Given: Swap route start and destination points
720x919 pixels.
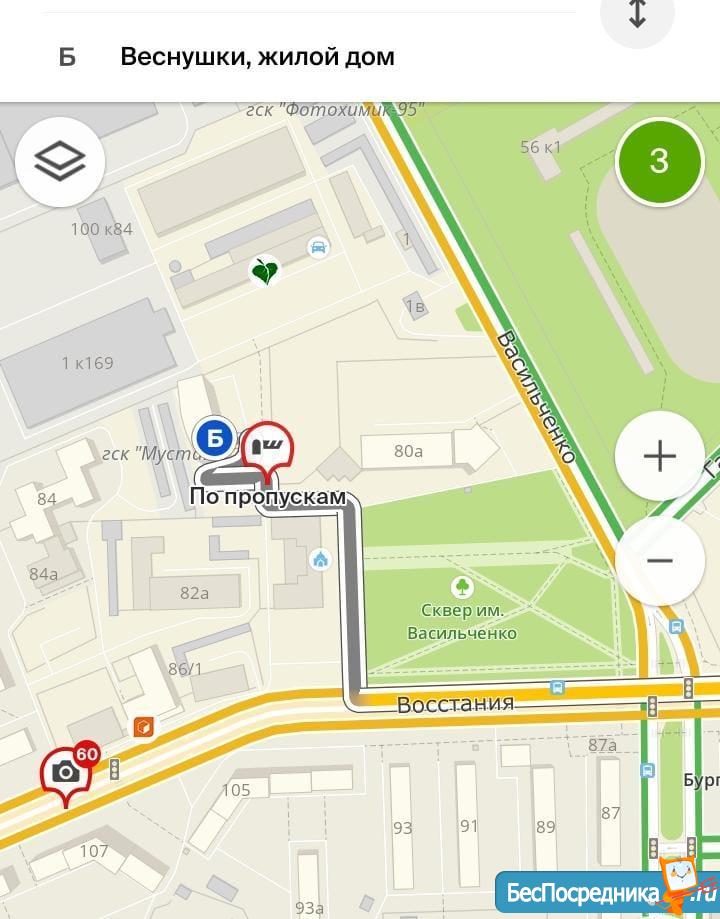Looking at the screenshot, I should (637, 15).
